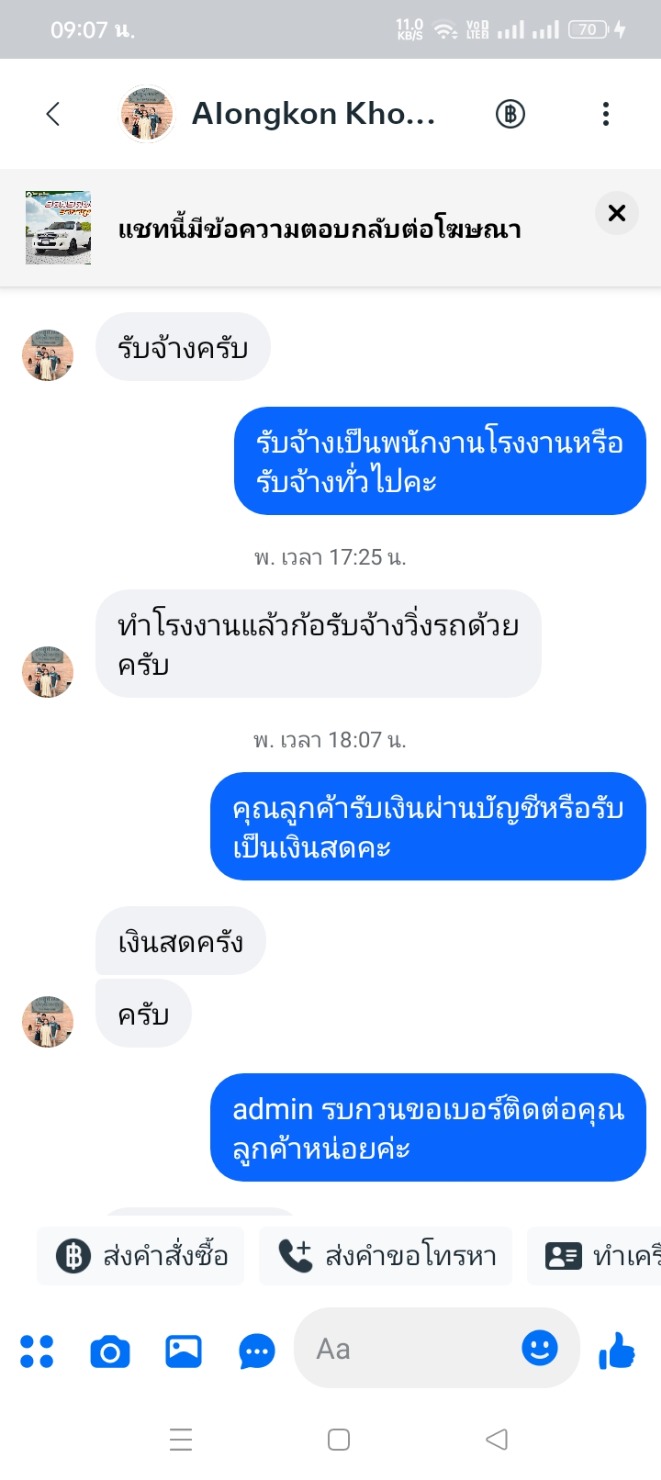Open the camera to take a photo

[x=110, y=1351]
